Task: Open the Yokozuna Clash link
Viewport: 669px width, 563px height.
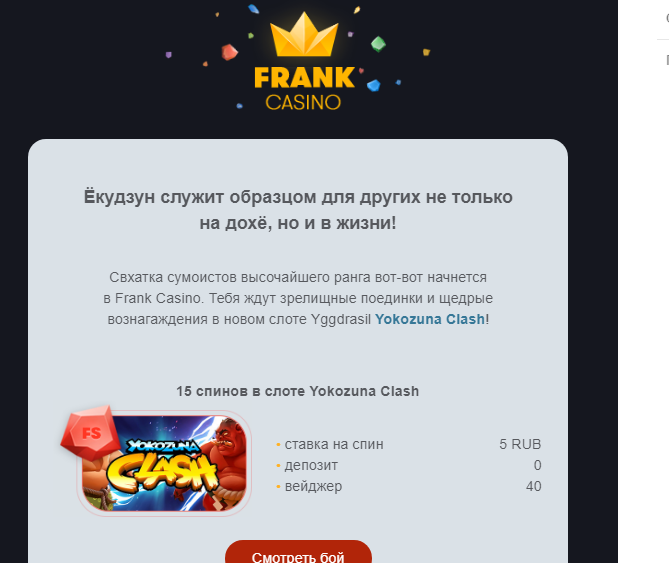Action: [430, 319]
